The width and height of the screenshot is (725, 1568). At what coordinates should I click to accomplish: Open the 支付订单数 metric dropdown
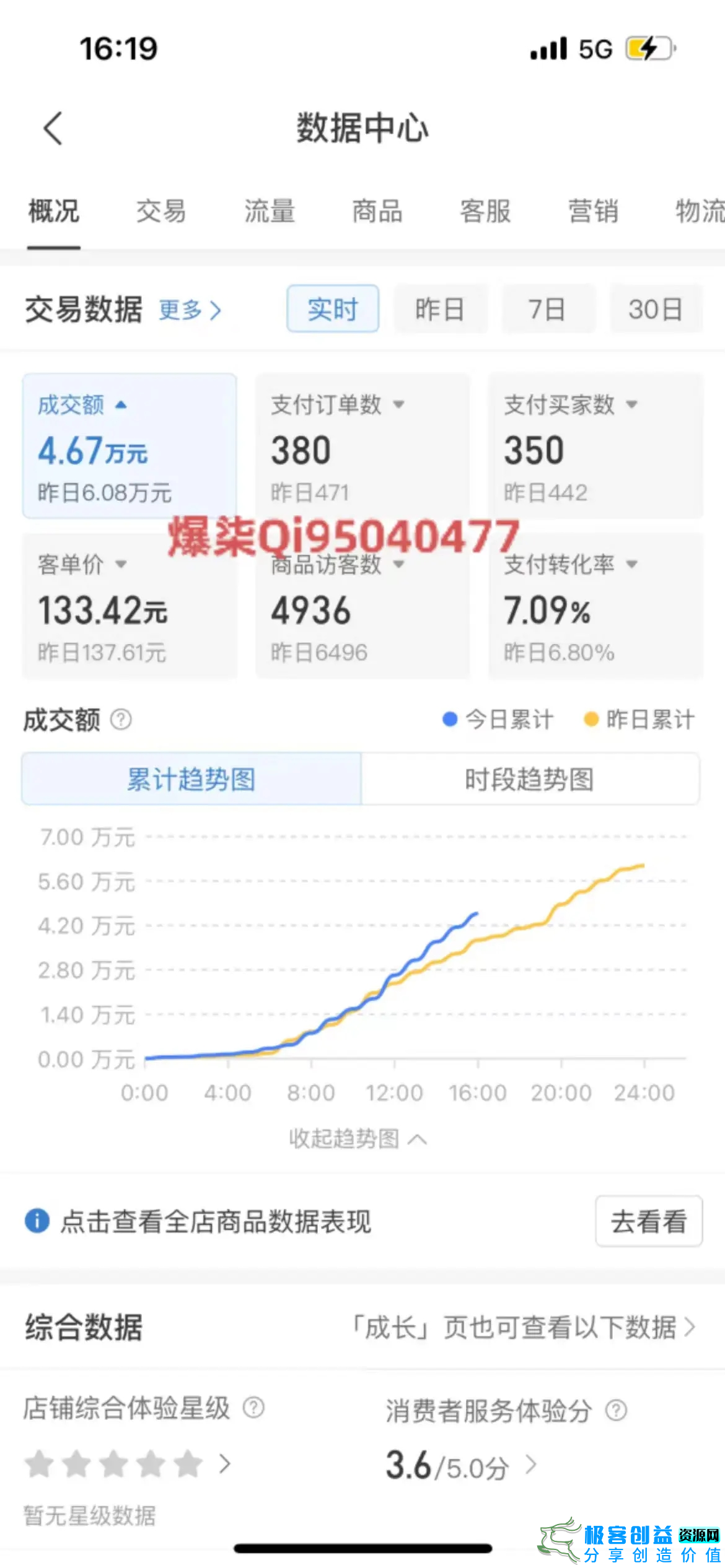[x=399, y=406]
